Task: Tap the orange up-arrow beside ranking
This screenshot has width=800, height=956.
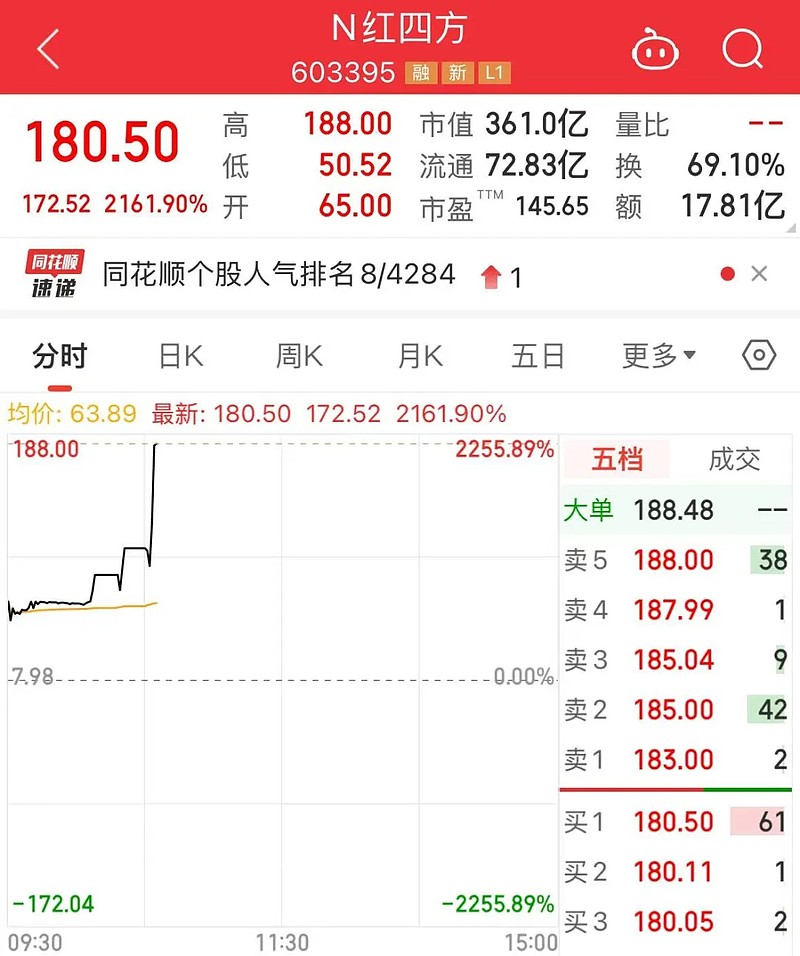Action: pos(490,274)
